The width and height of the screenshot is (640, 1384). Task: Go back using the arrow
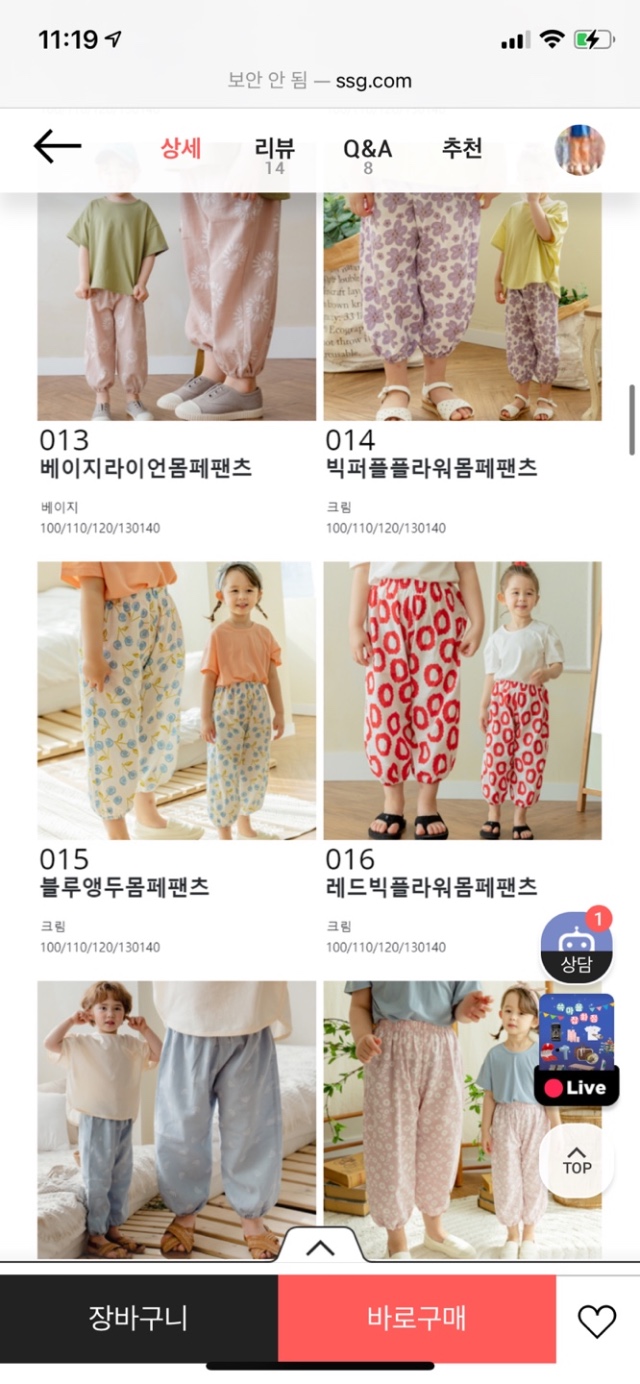[x=57, y=148]
